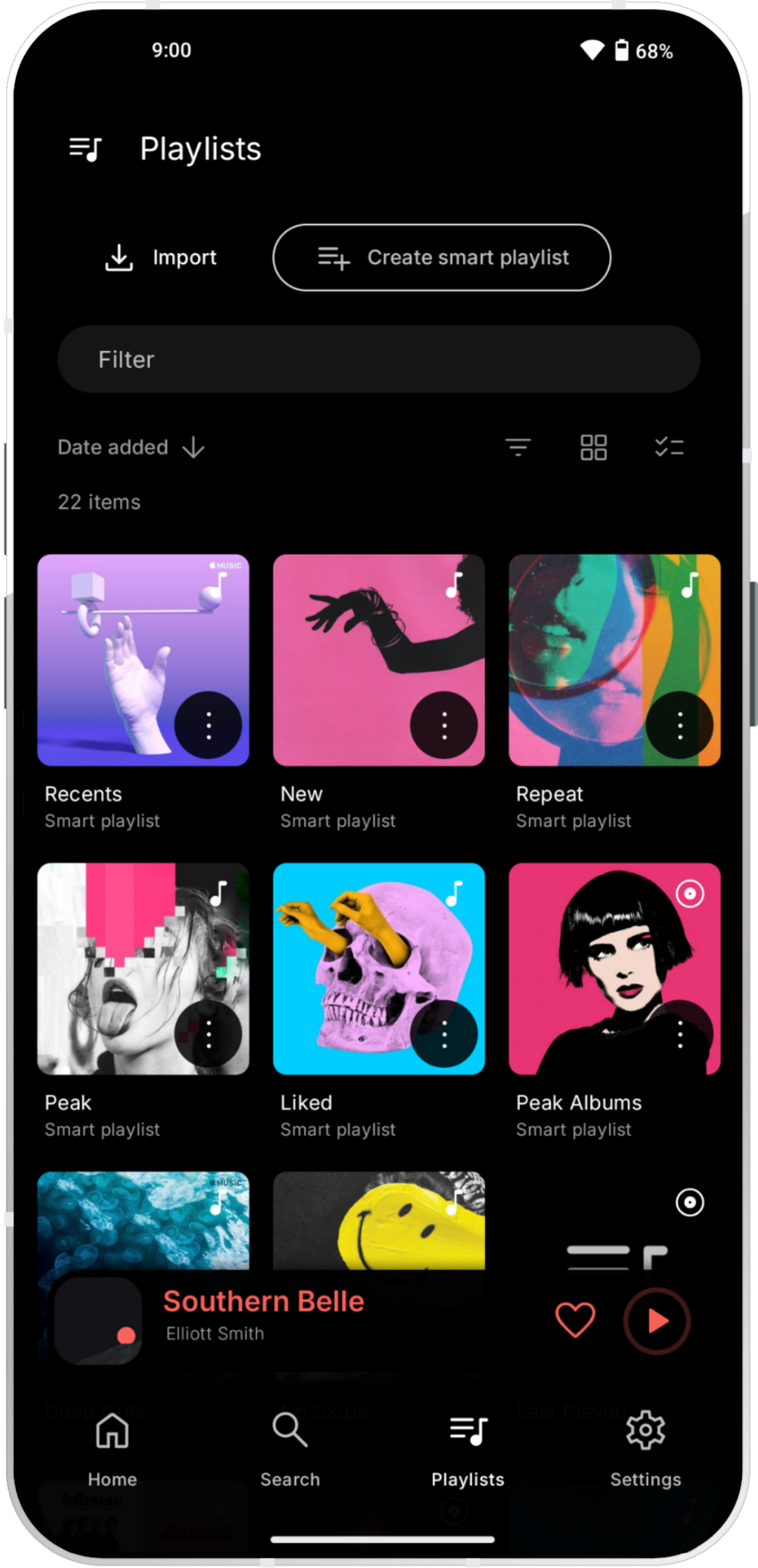Show more options for the Peak playlist
The height and width of the screenshot is (1568, 758).
(208, 1034)
